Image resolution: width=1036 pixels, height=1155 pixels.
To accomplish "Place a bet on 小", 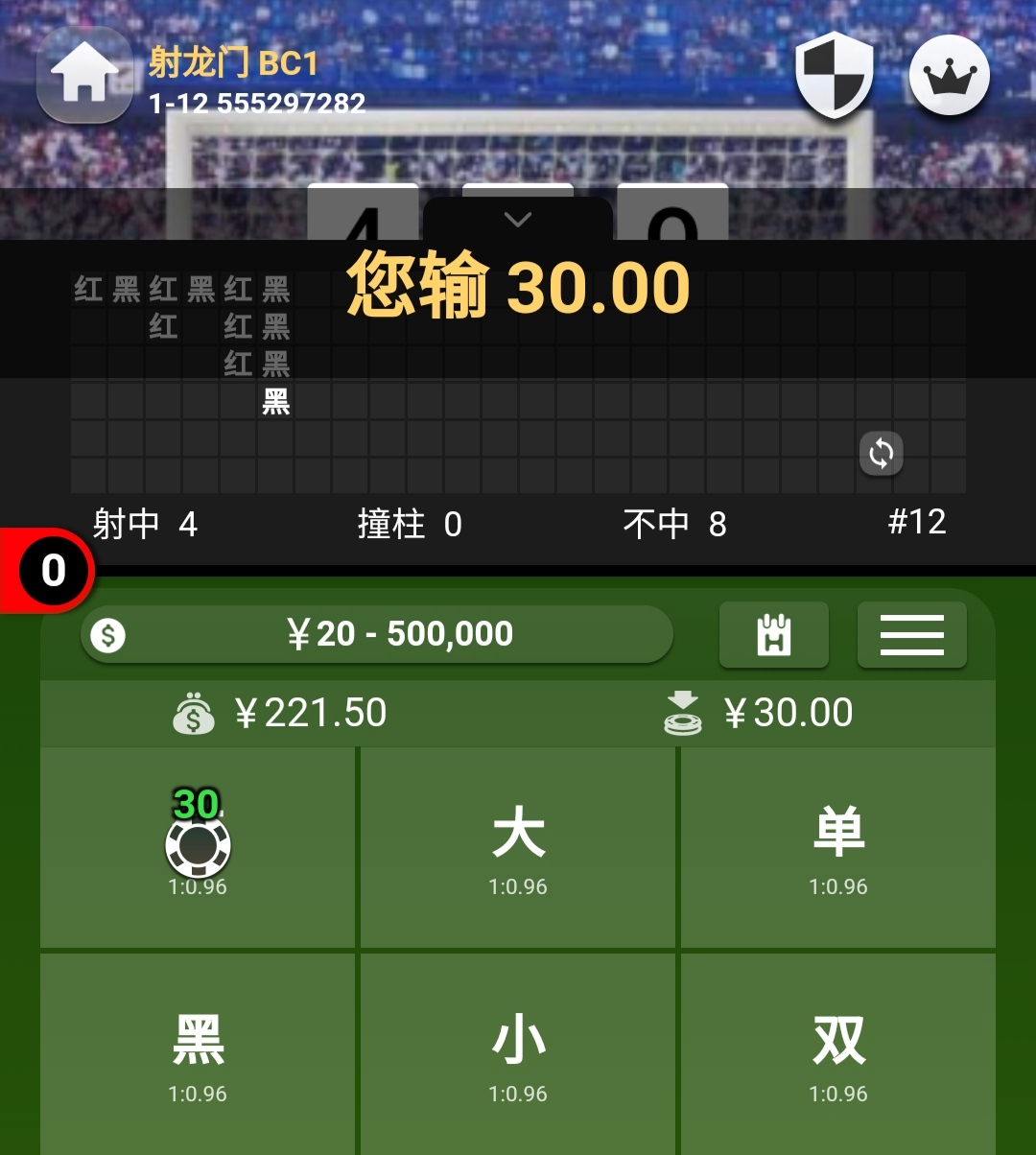I will [x=518, y=1053].
